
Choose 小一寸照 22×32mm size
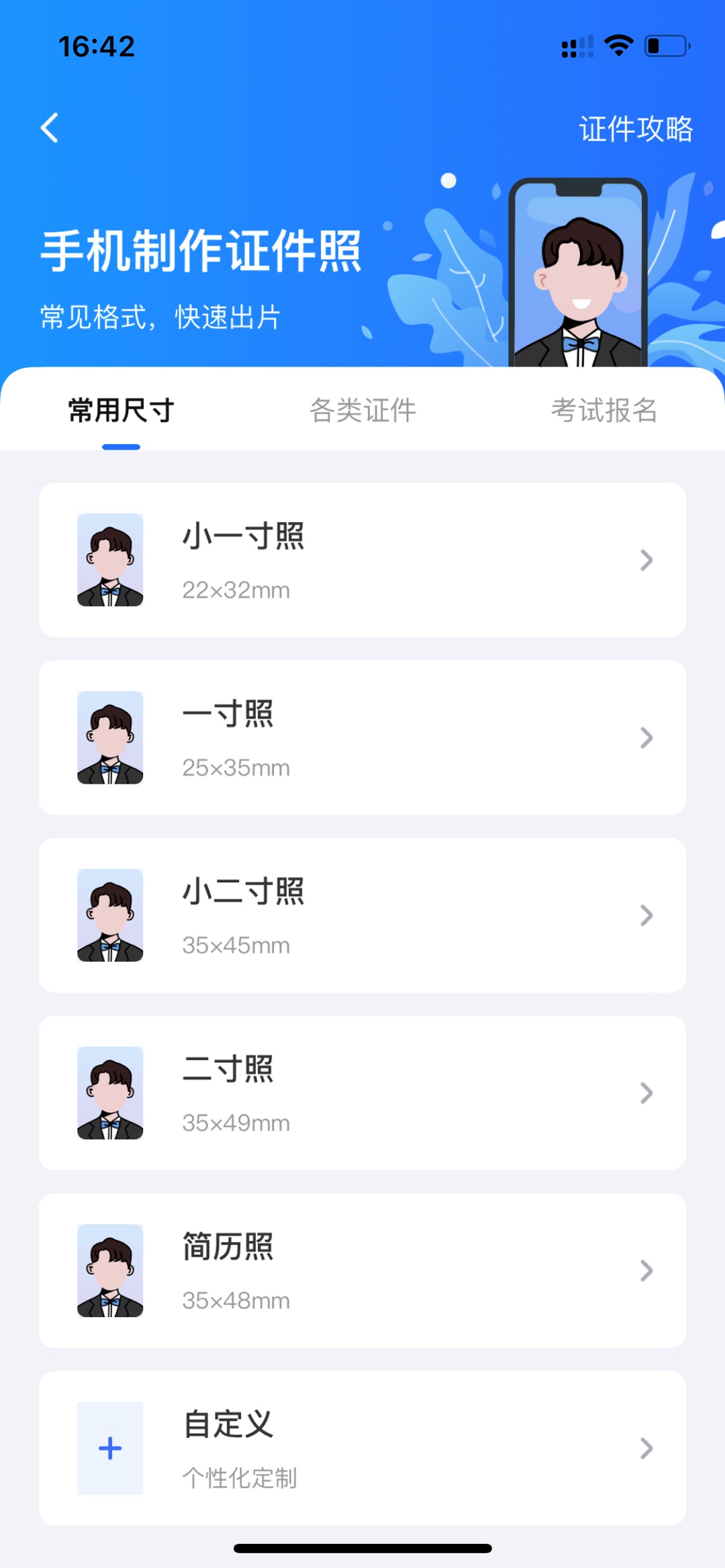(x=362, y=560)
